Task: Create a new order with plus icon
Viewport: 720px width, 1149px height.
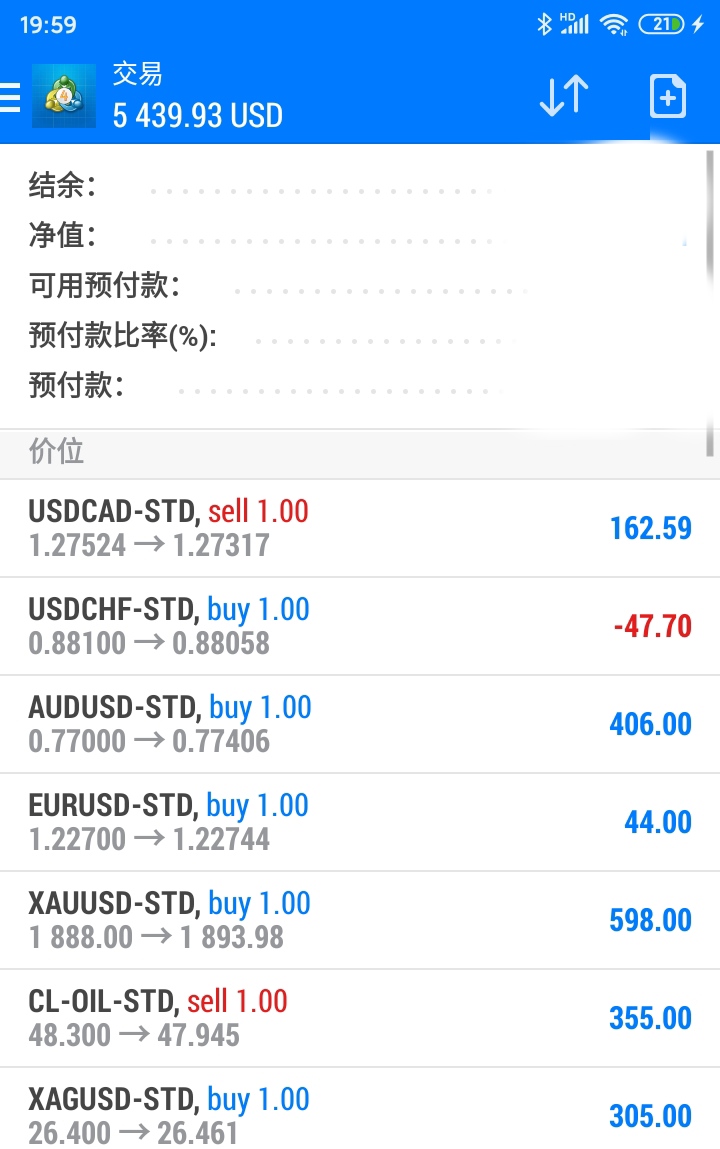Action: pos(668,96)
